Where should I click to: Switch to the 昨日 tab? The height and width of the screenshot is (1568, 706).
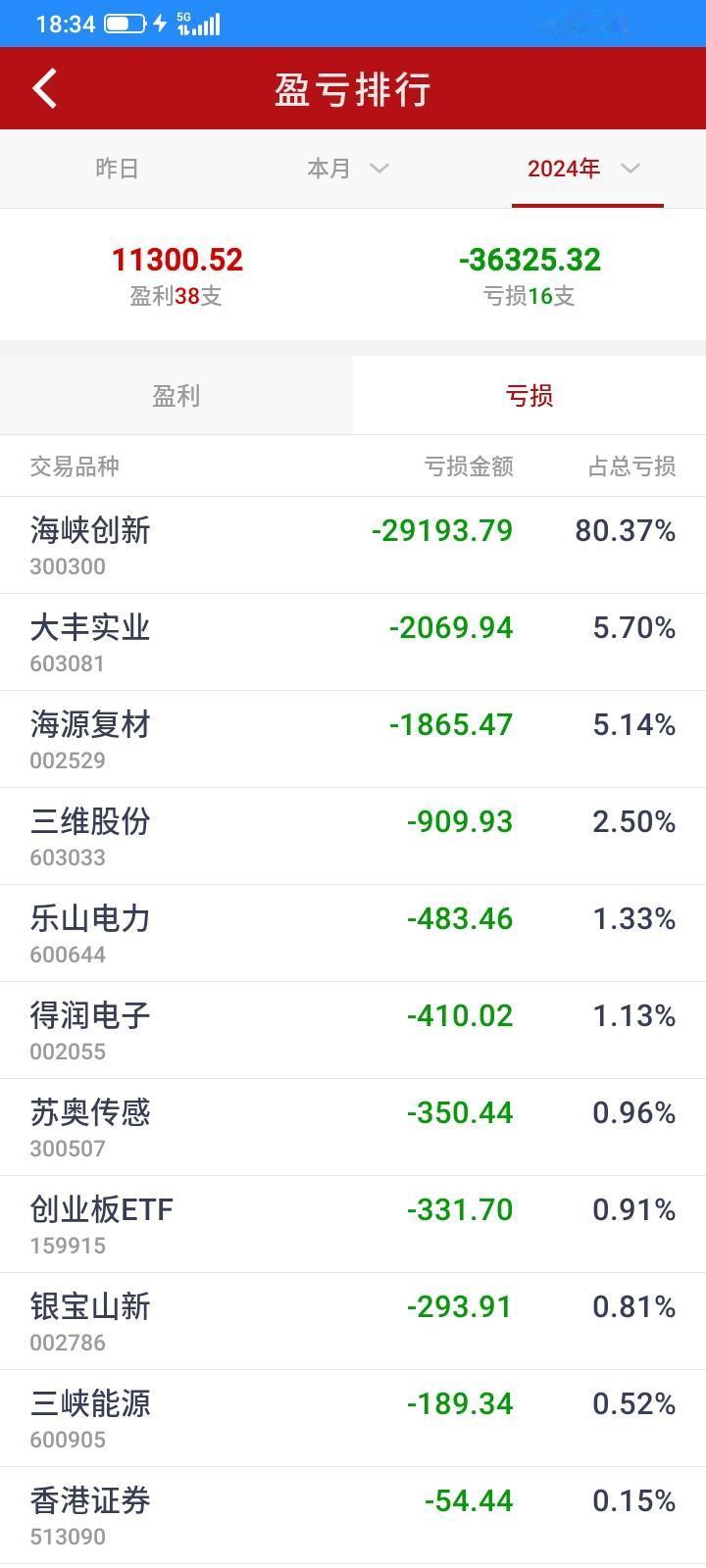click(118, 169)
